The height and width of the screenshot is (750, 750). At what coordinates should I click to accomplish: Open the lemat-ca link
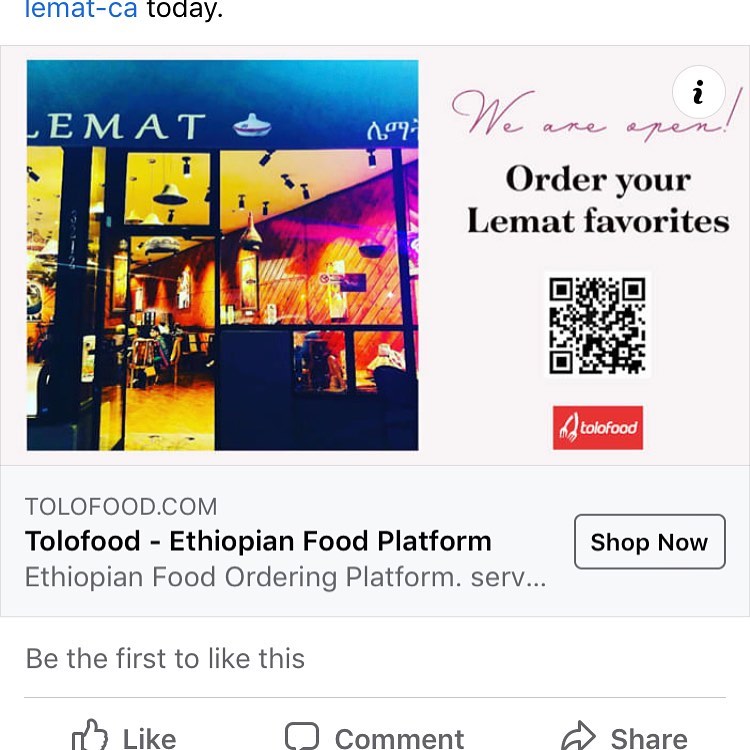(80, 10)
